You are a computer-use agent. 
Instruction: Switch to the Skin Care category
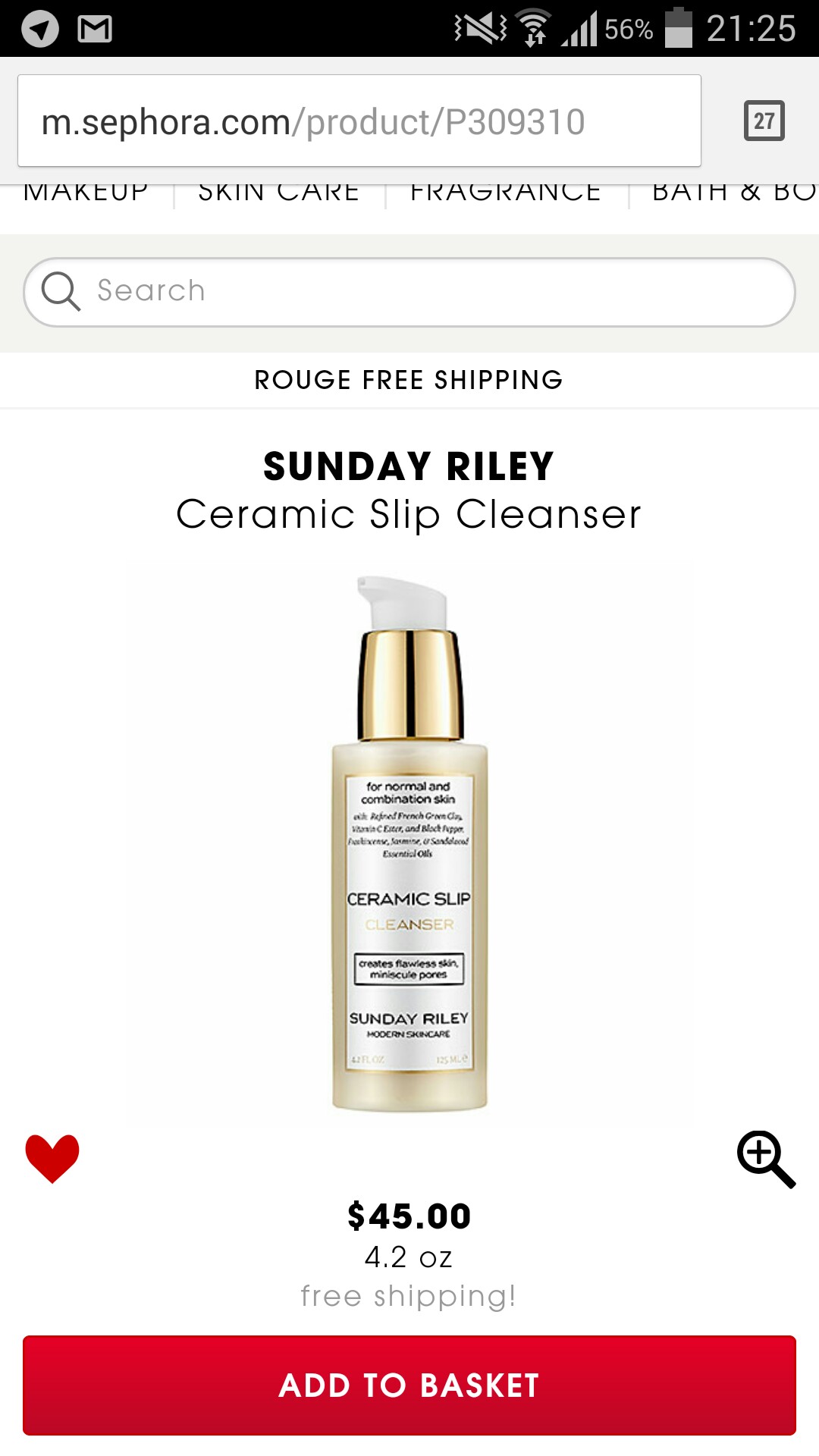click(x=278, y=193)
